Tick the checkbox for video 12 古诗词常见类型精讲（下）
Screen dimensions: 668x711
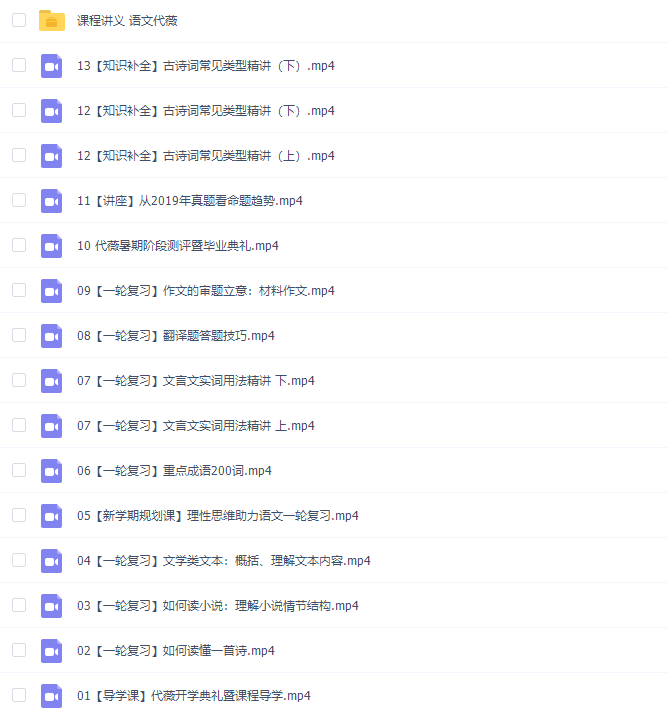pyautogui.click(x=19, y=110)
